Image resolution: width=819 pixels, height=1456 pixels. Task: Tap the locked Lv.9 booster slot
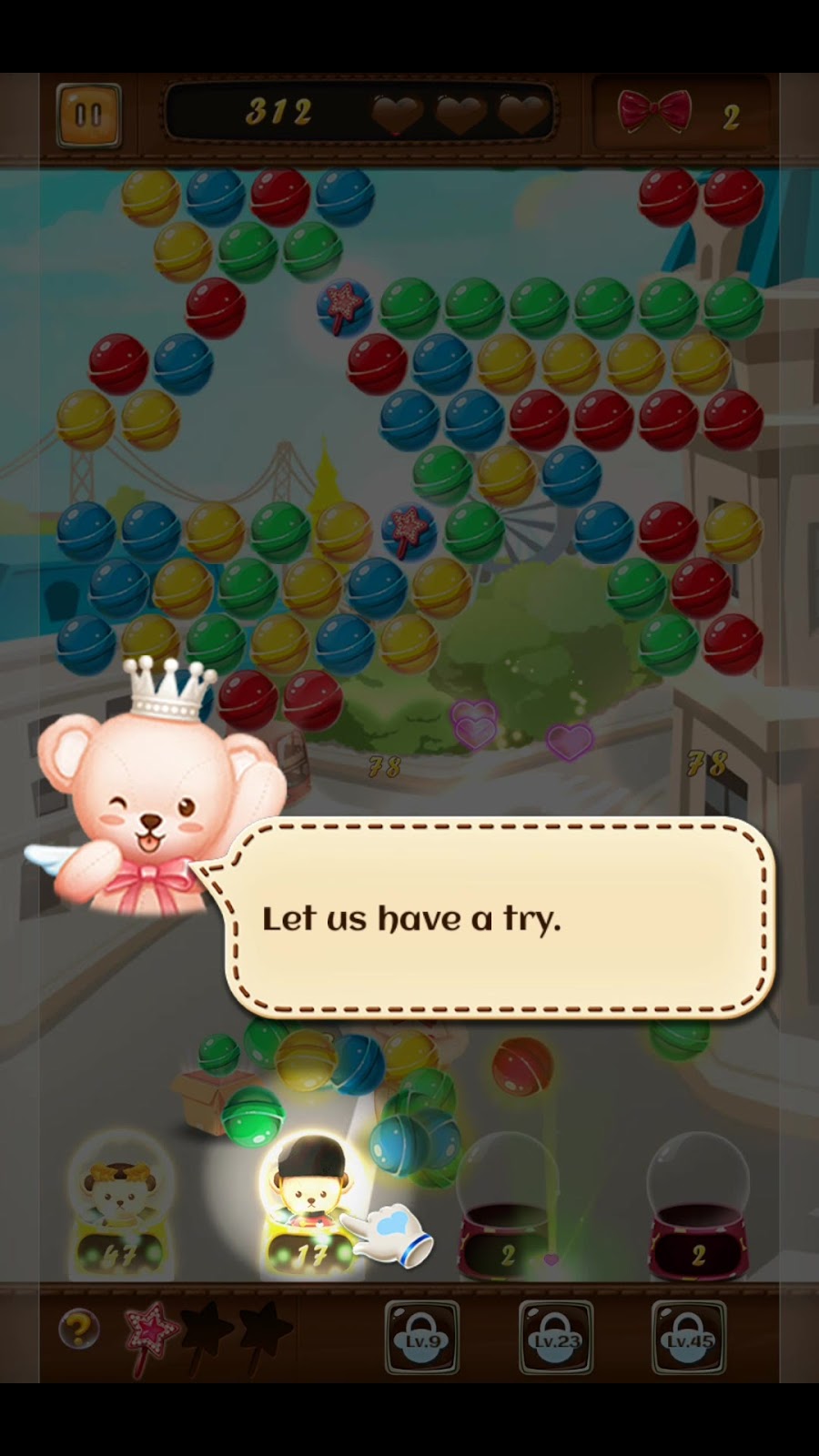tap(421, 1337)
